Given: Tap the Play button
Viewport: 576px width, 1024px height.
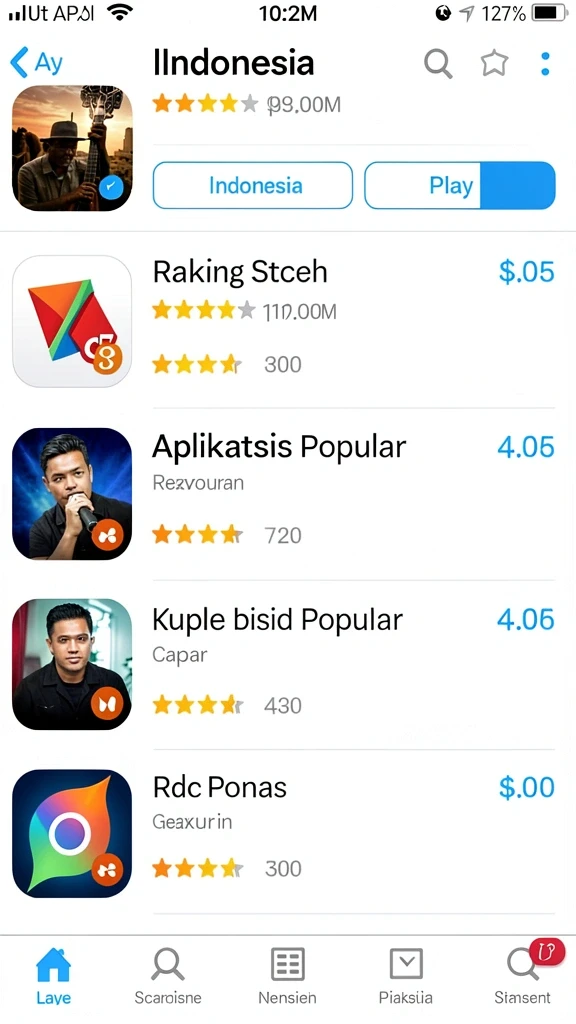Looking at the screenshot, I should click(460, 185).
